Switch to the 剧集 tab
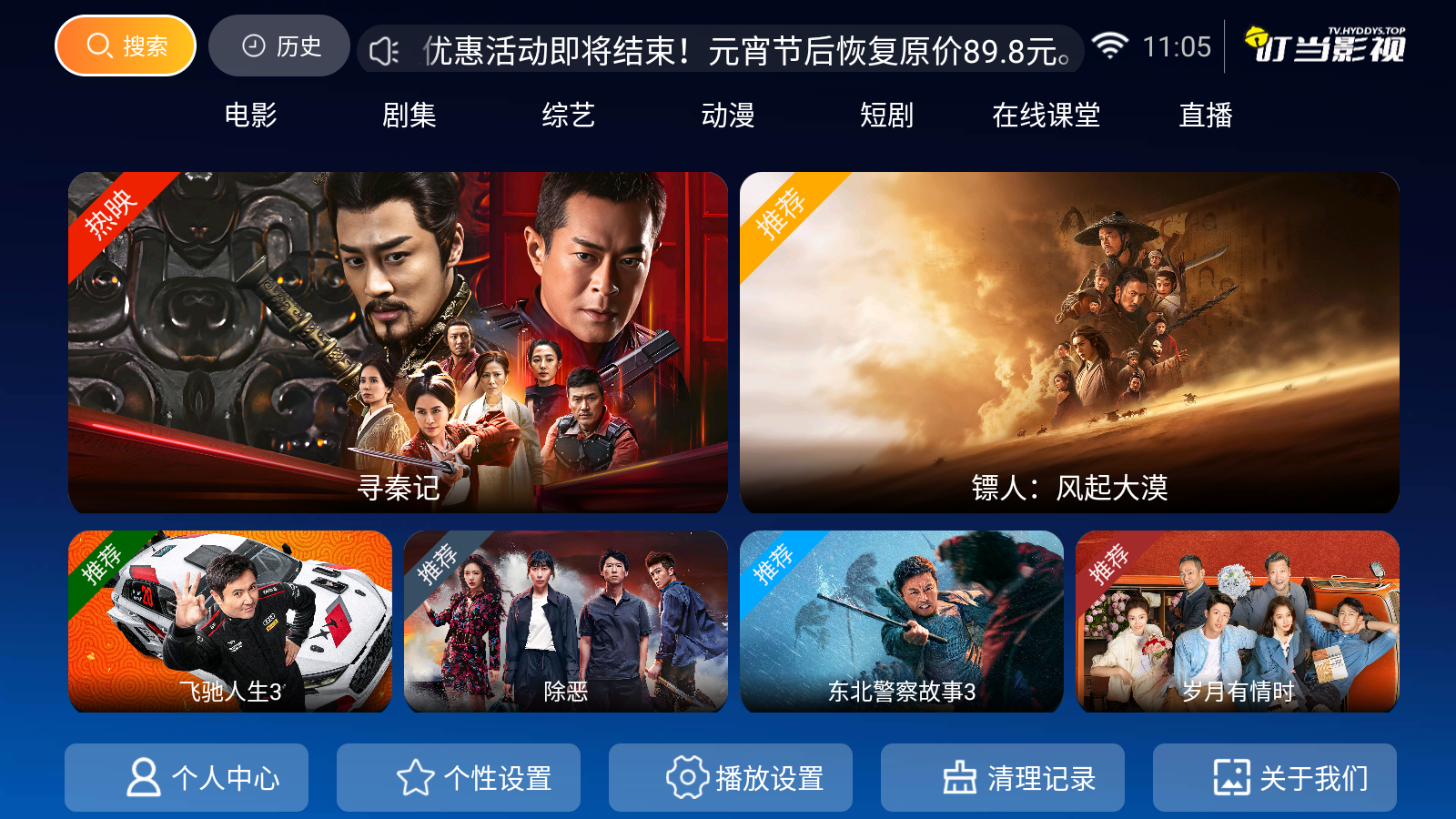1456x819 pixels. coord(409,116)
